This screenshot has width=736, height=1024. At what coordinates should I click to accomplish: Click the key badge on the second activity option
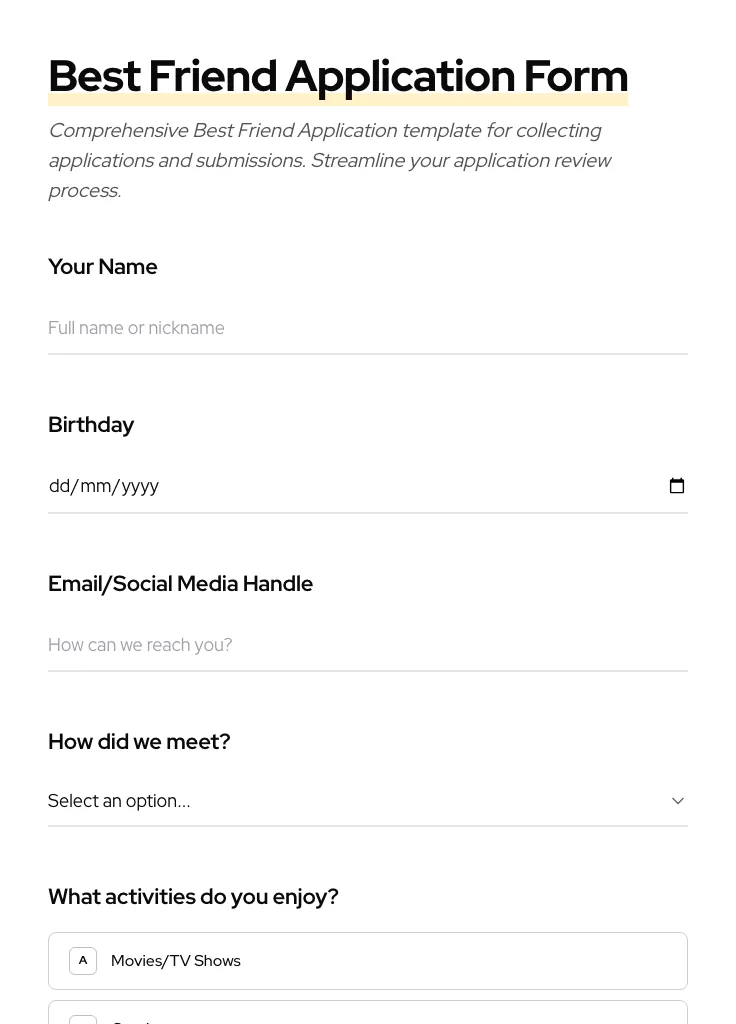(83, 1020)
